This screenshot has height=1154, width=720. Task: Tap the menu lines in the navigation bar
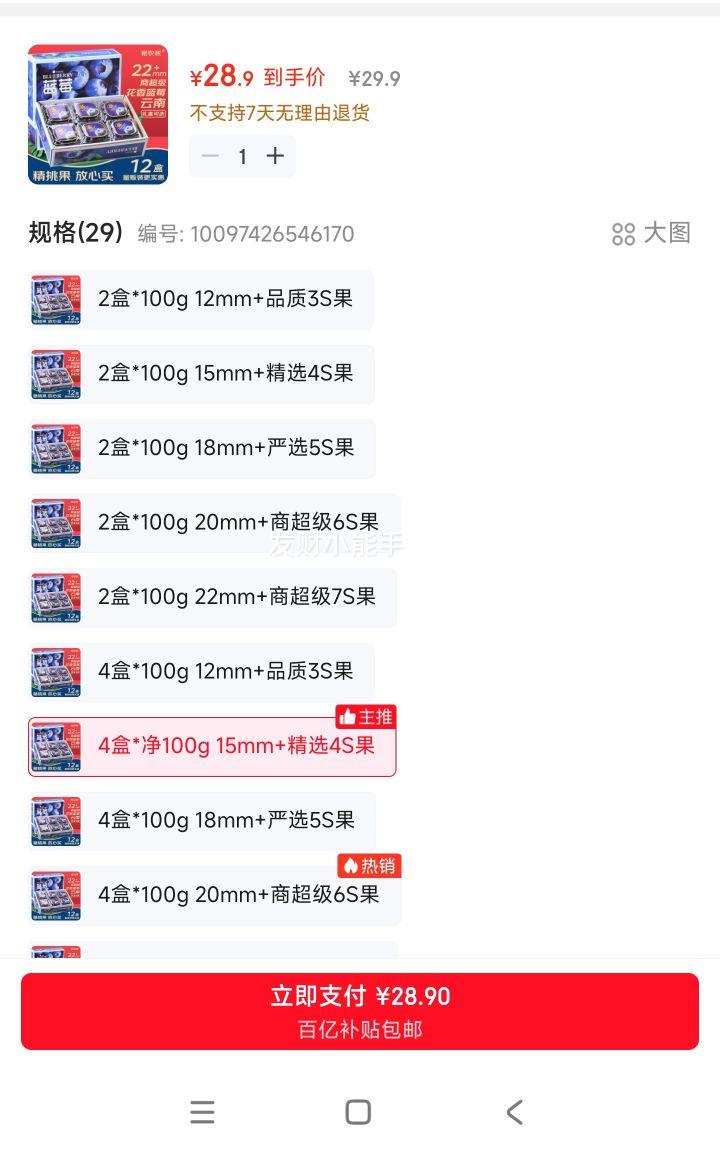(203, 1112)
